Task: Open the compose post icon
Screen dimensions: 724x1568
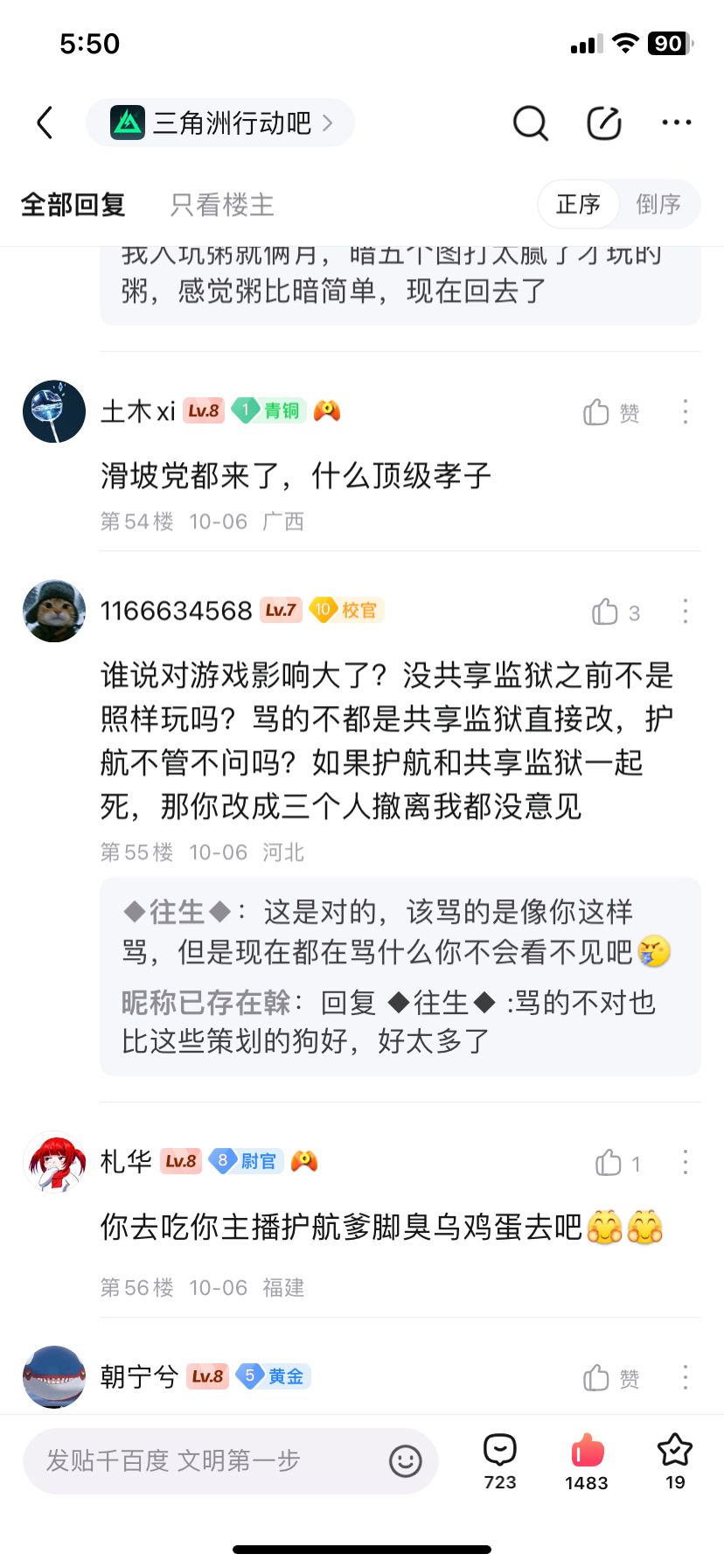Action: [x=603, y=123]
